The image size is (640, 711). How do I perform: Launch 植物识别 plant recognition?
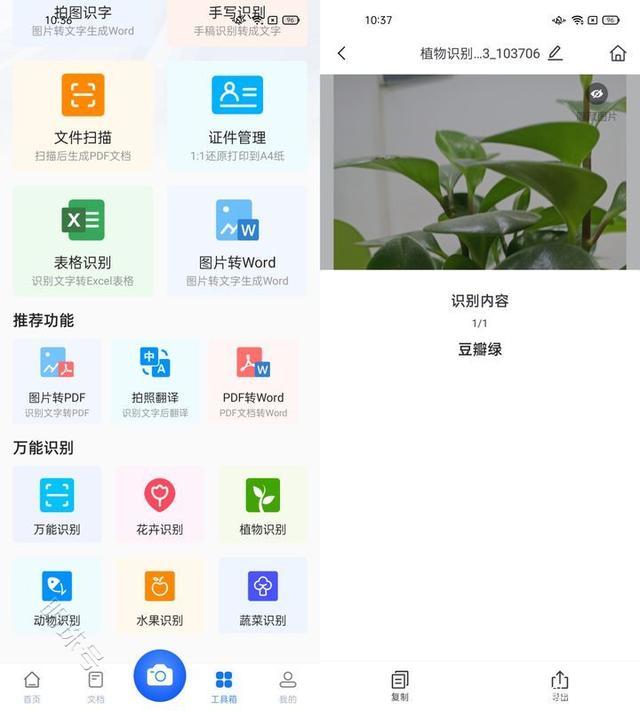tap(263, 505)
